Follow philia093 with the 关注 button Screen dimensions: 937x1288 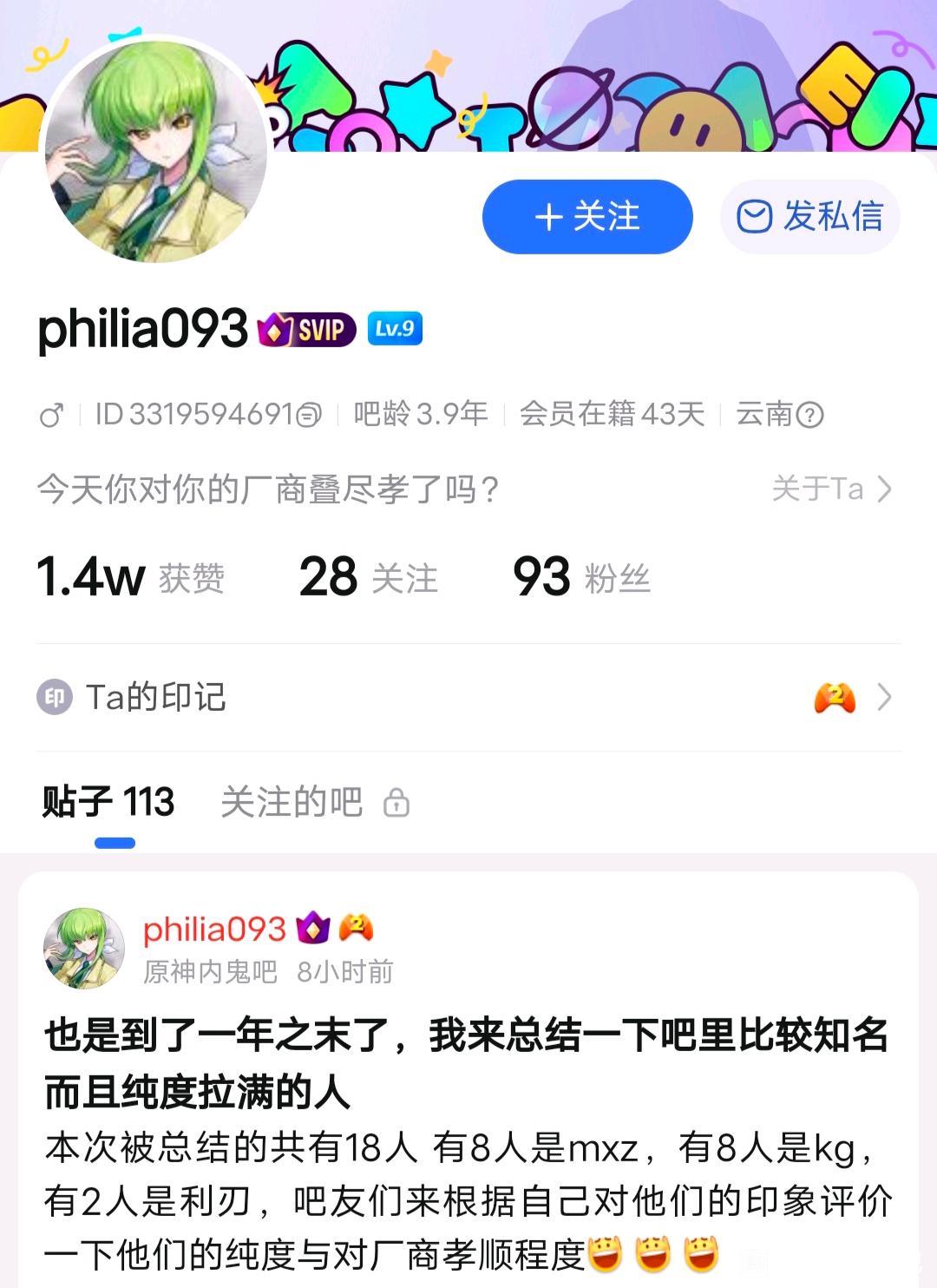point(587,217)
